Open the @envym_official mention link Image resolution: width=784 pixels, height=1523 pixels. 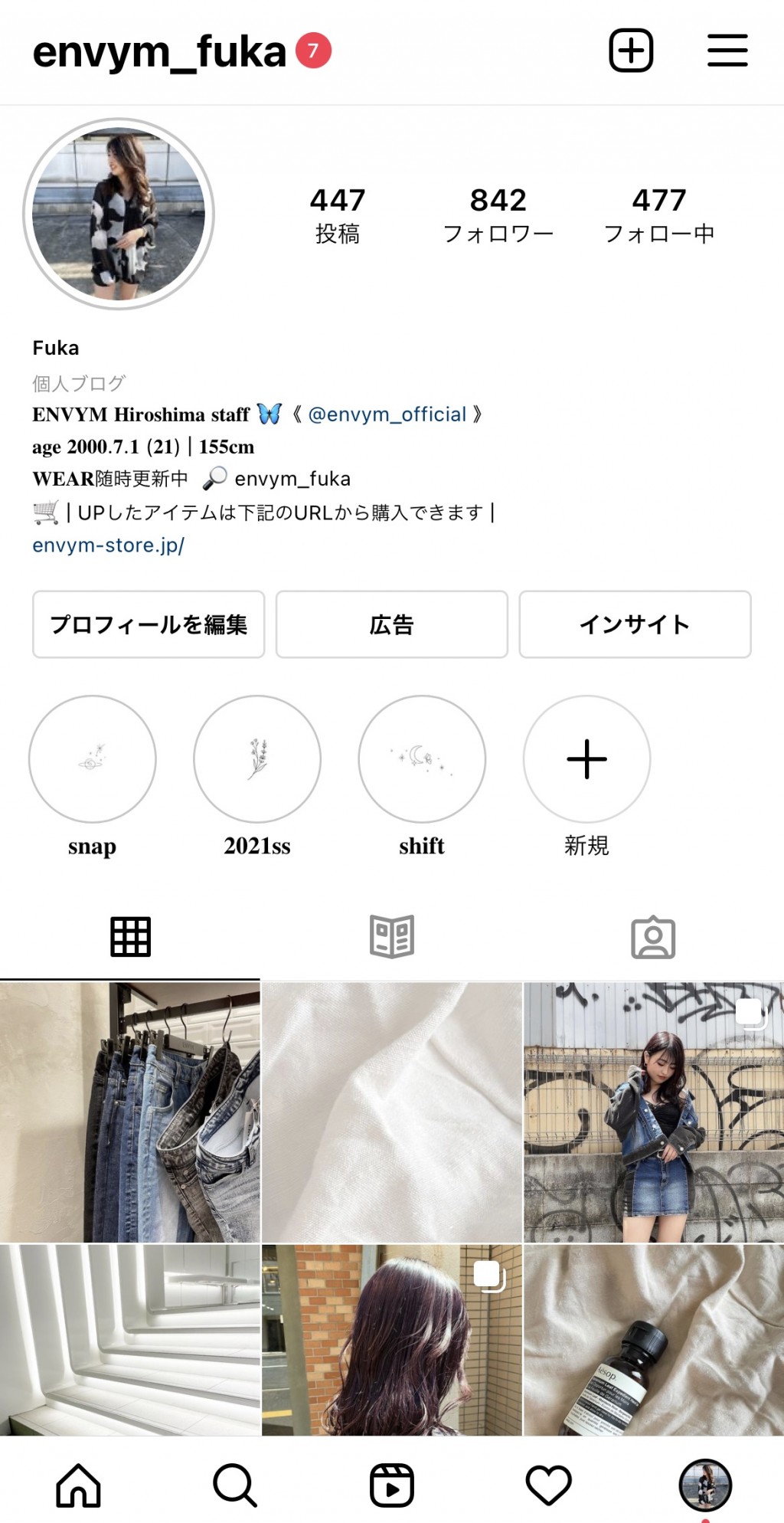click(x=387, y=414)
